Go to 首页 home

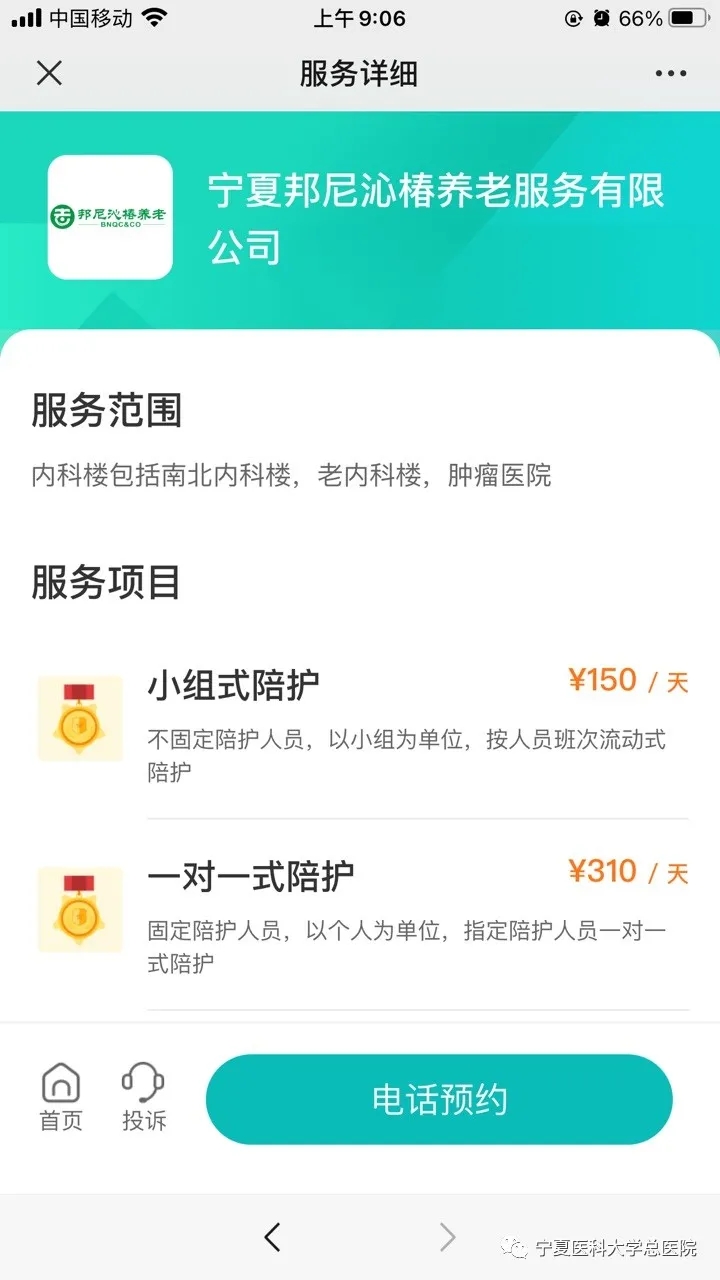[x=61, y=1097]
